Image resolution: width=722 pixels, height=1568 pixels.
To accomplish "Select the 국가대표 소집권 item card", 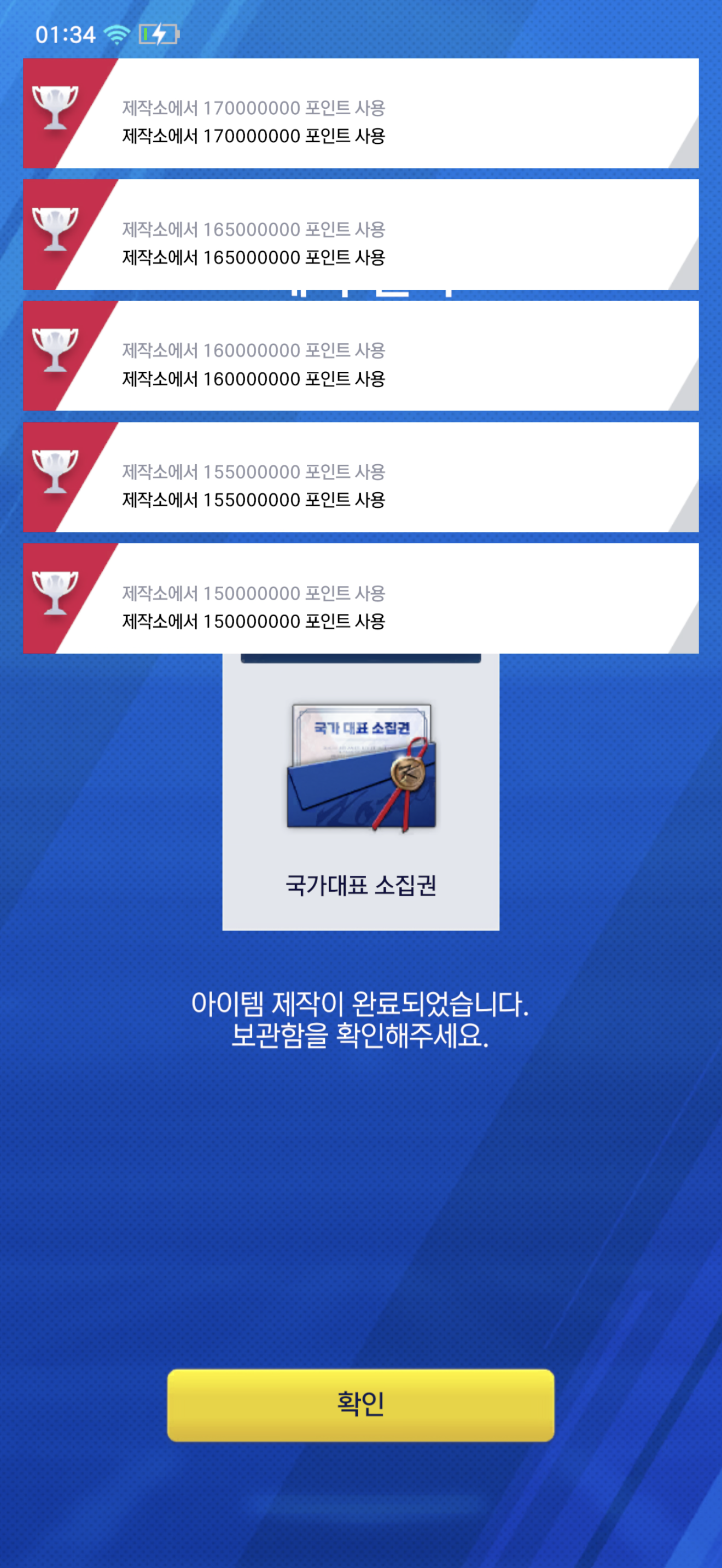I will coord(360,791).
